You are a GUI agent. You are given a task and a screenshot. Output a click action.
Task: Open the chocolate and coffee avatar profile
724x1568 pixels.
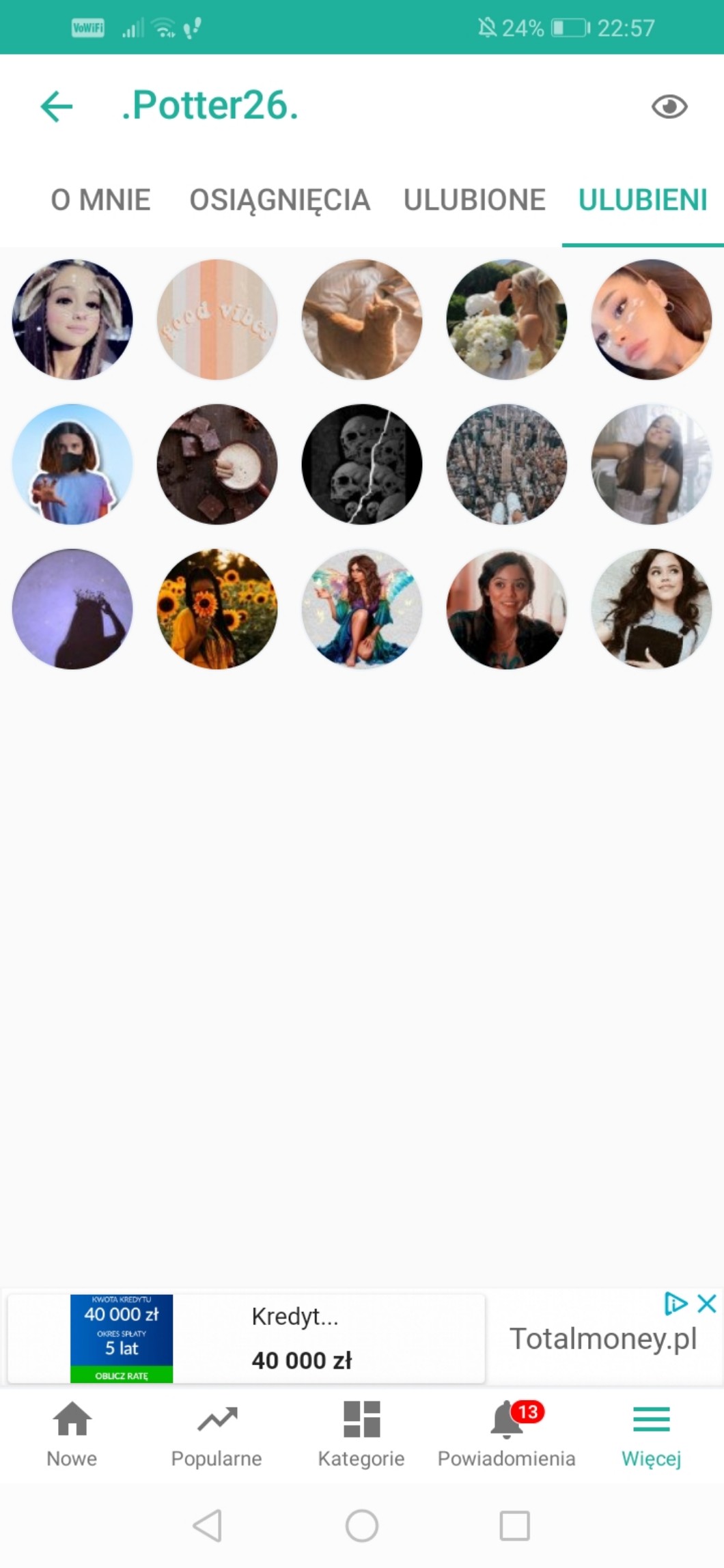point(217,464)
